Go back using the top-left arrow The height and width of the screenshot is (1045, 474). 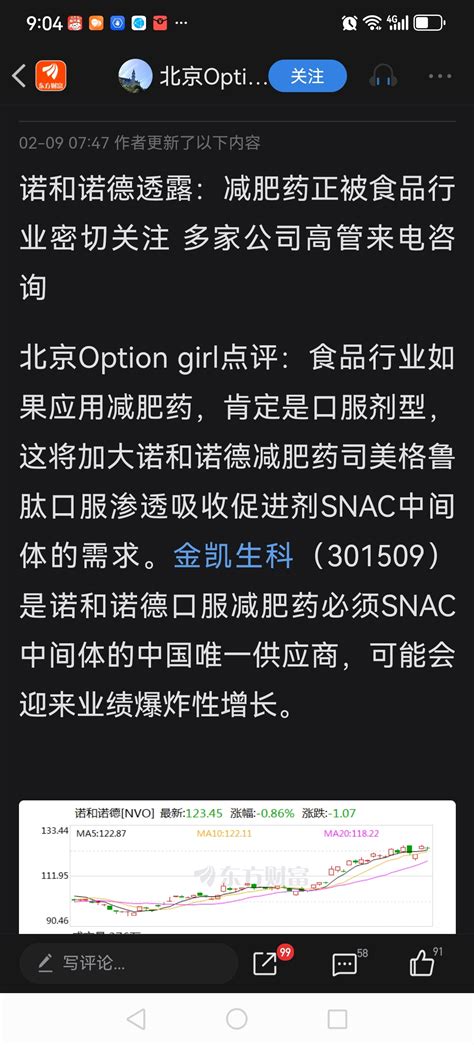(x=19, y=76)
